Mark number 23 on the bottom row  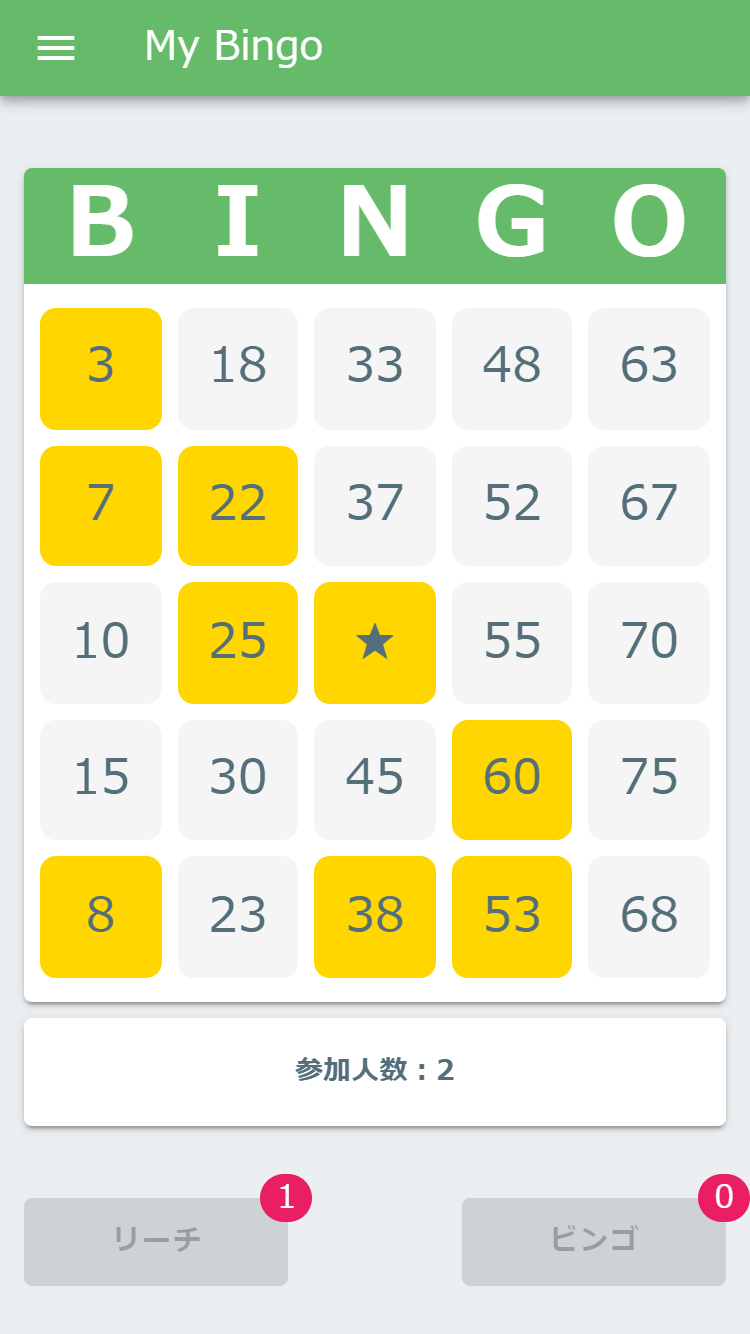pyautogui.click(x=238, y=917)
